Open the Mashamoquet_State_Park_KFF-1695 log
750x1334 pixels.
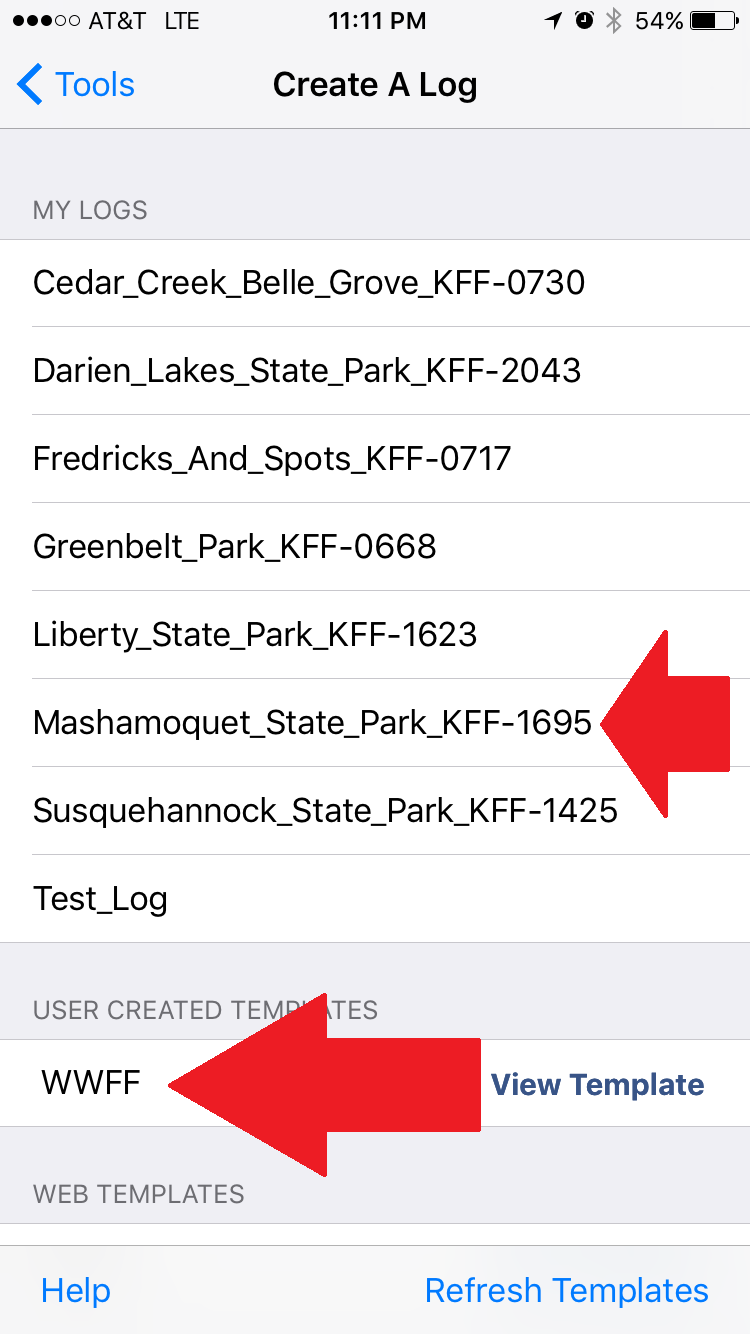point(375,723)
